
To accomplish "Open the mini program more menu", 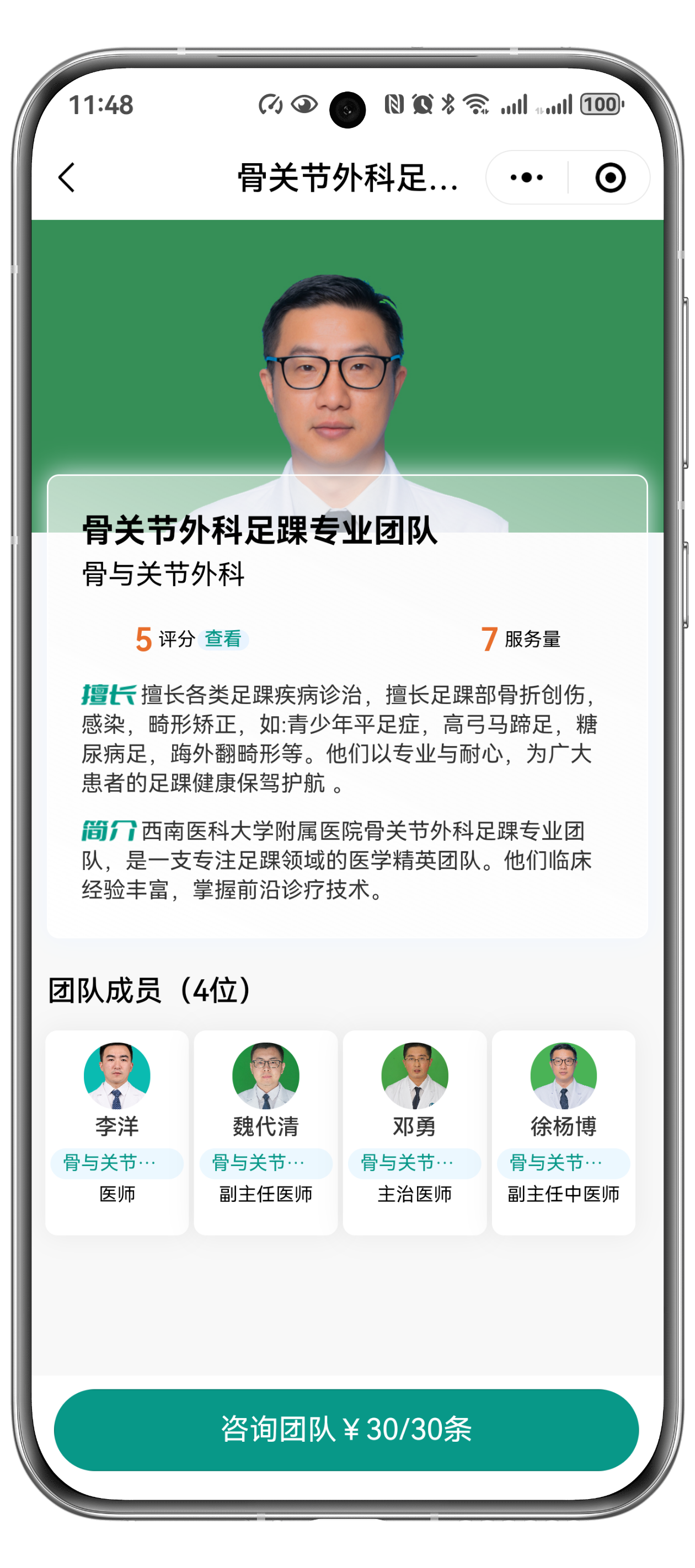I will (x=526, y=178).
